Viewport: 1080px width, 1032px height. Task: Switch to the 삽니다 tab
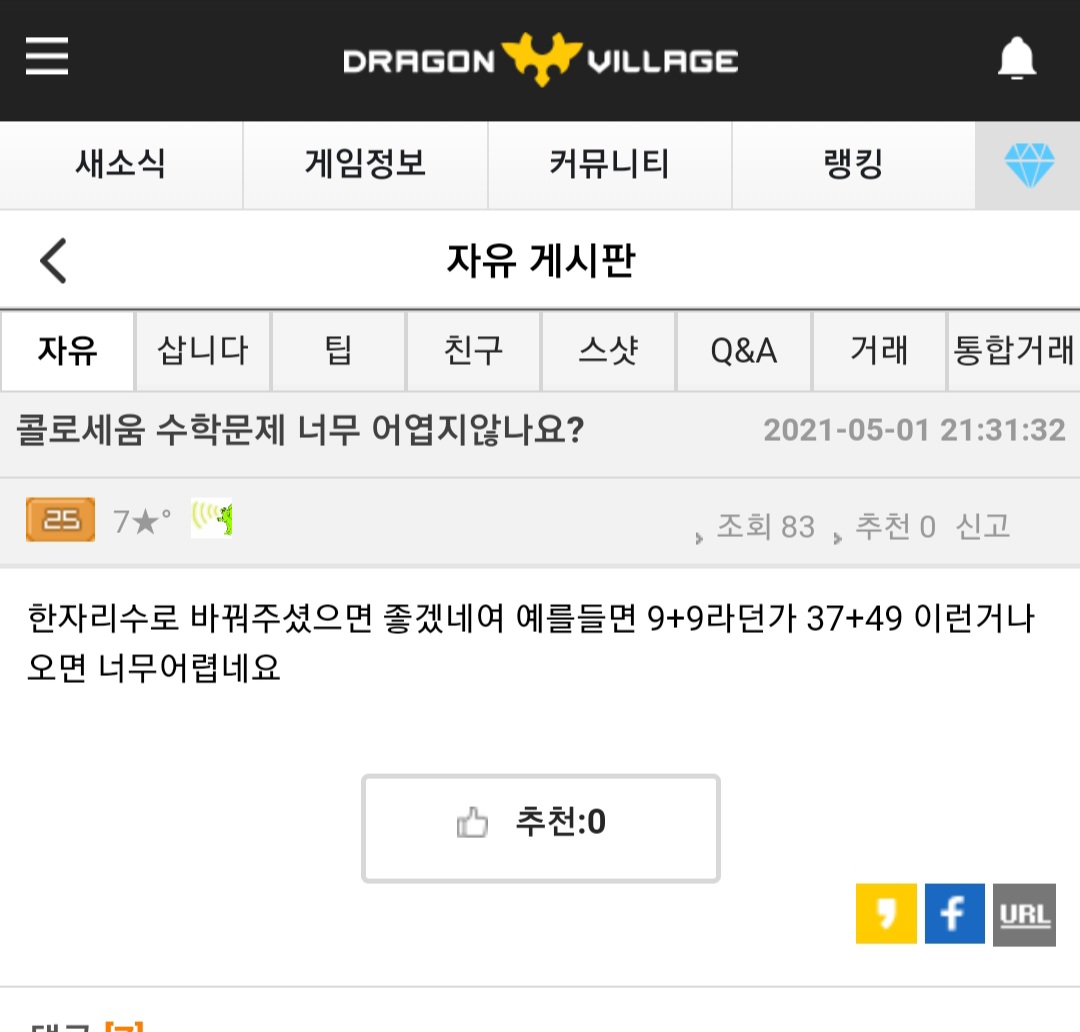coord(202,351)
